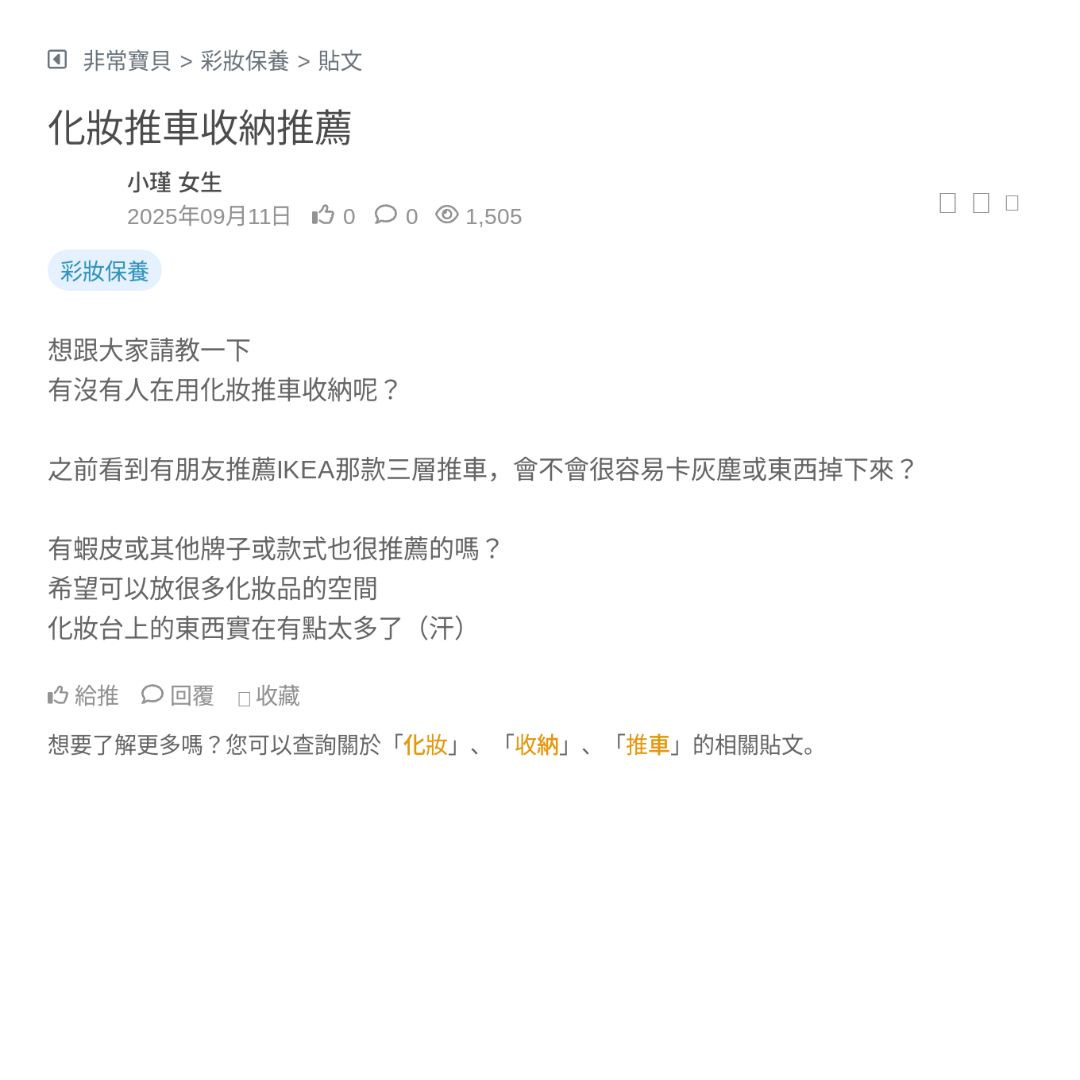This screenshot has width=1080, height=1080.
Task: Go to the 彩妝保養 breadcrumb link
Action: [x=244, y=61]
